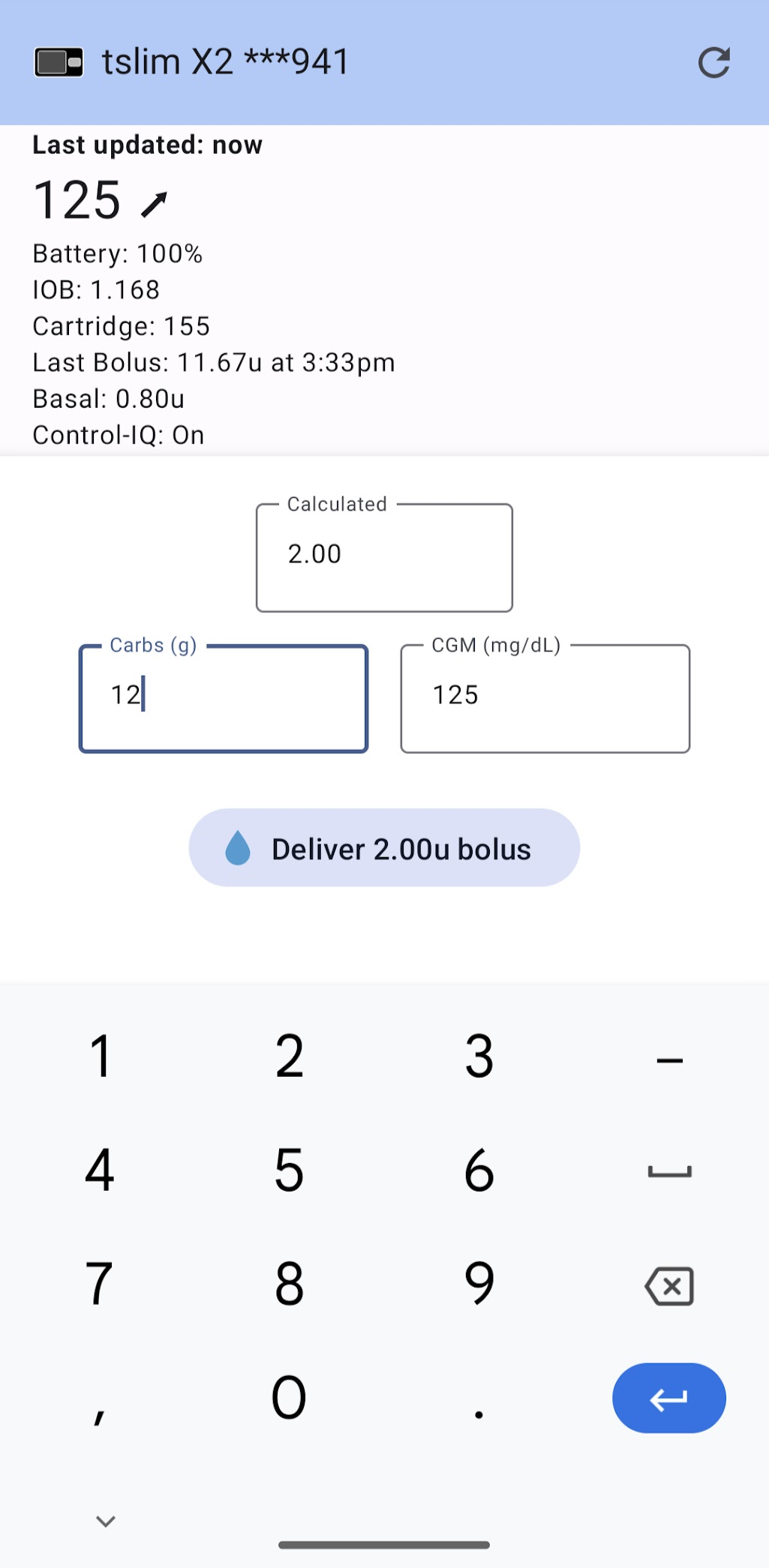Type digit 5 on the keypad

289,1170
